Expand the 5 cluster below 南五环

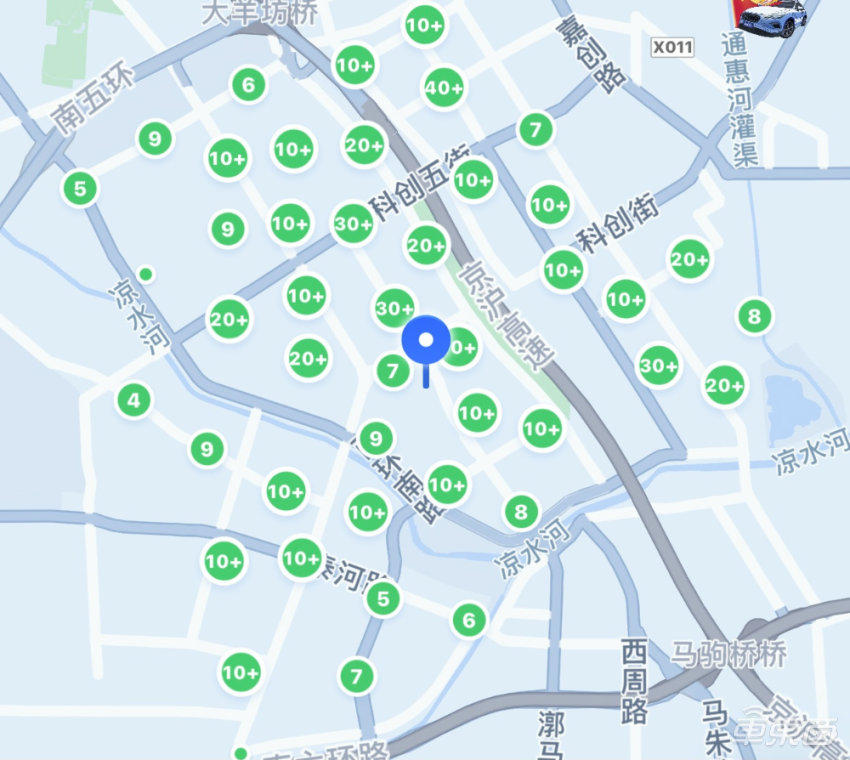coord(80,188)
